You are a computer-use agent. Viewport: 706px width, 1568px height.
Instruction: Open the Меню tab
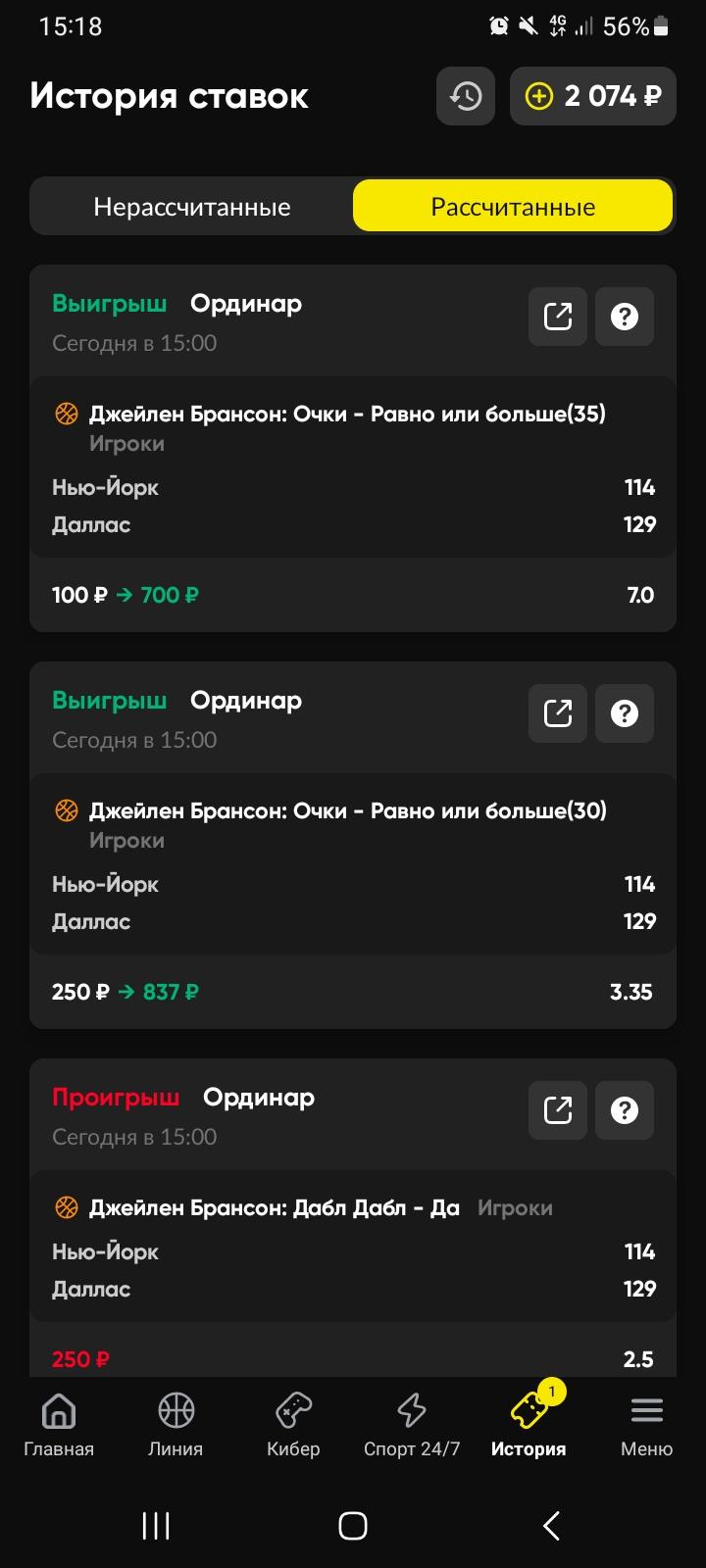646,1424
